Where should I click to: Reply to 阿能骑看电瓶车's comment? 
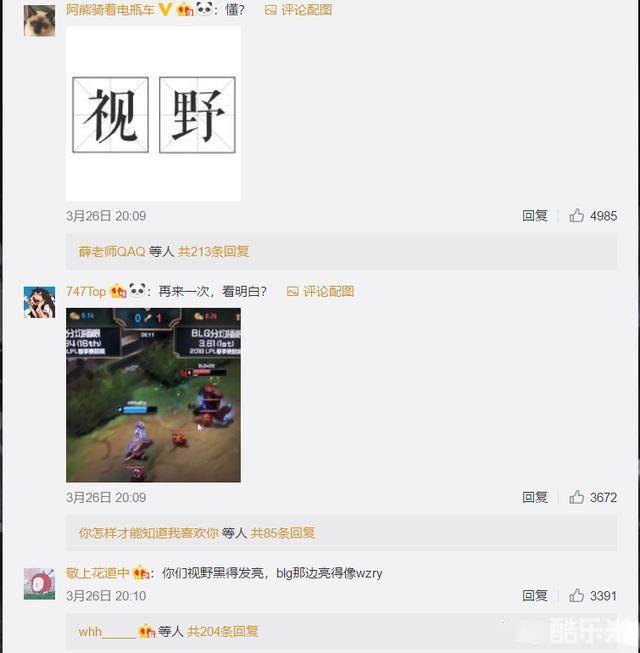pyautogui.click(x=535, y=216)
